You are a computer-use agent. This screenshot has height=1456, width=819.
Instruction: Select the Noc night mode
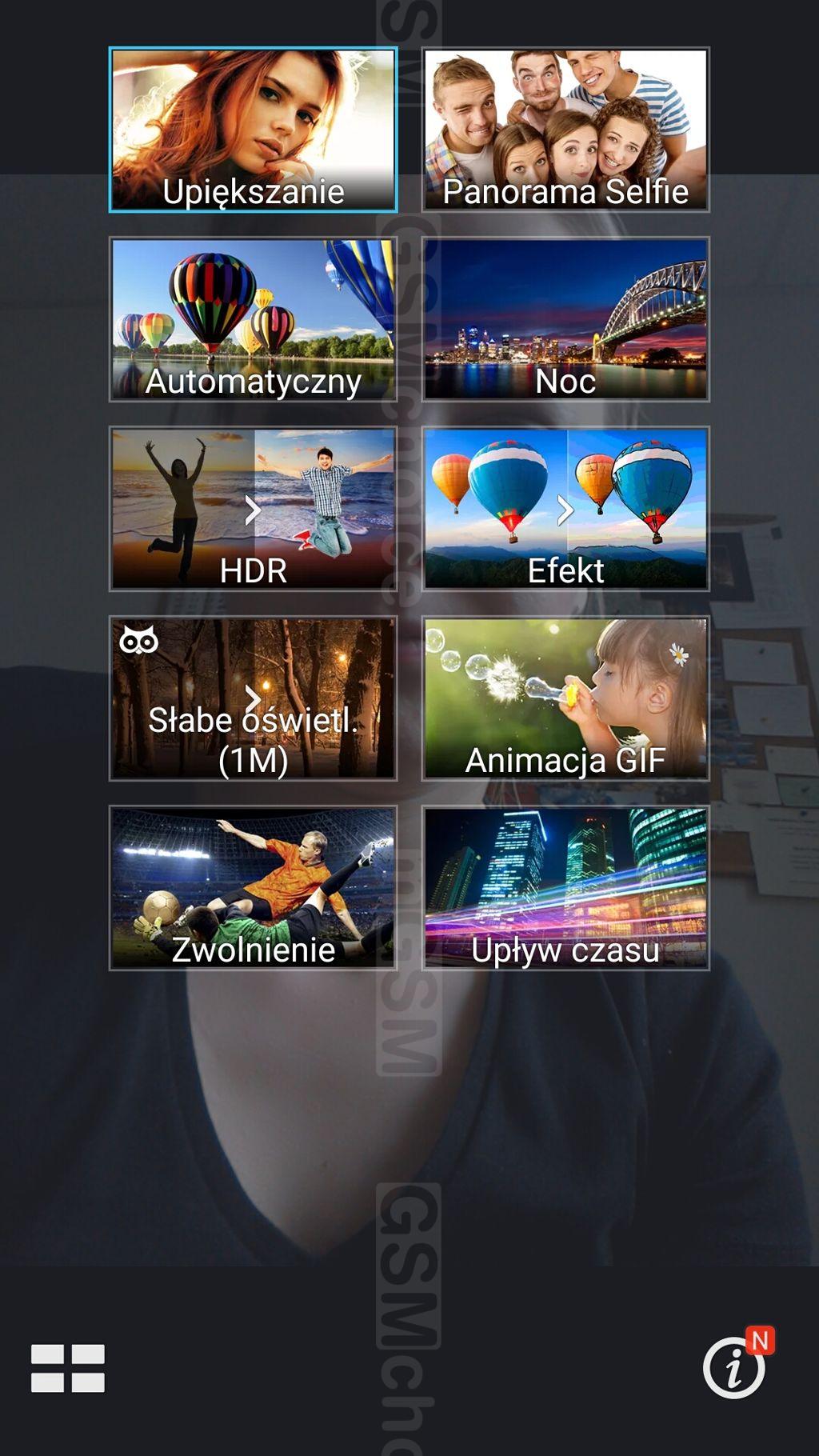click(x=565, y=319)
